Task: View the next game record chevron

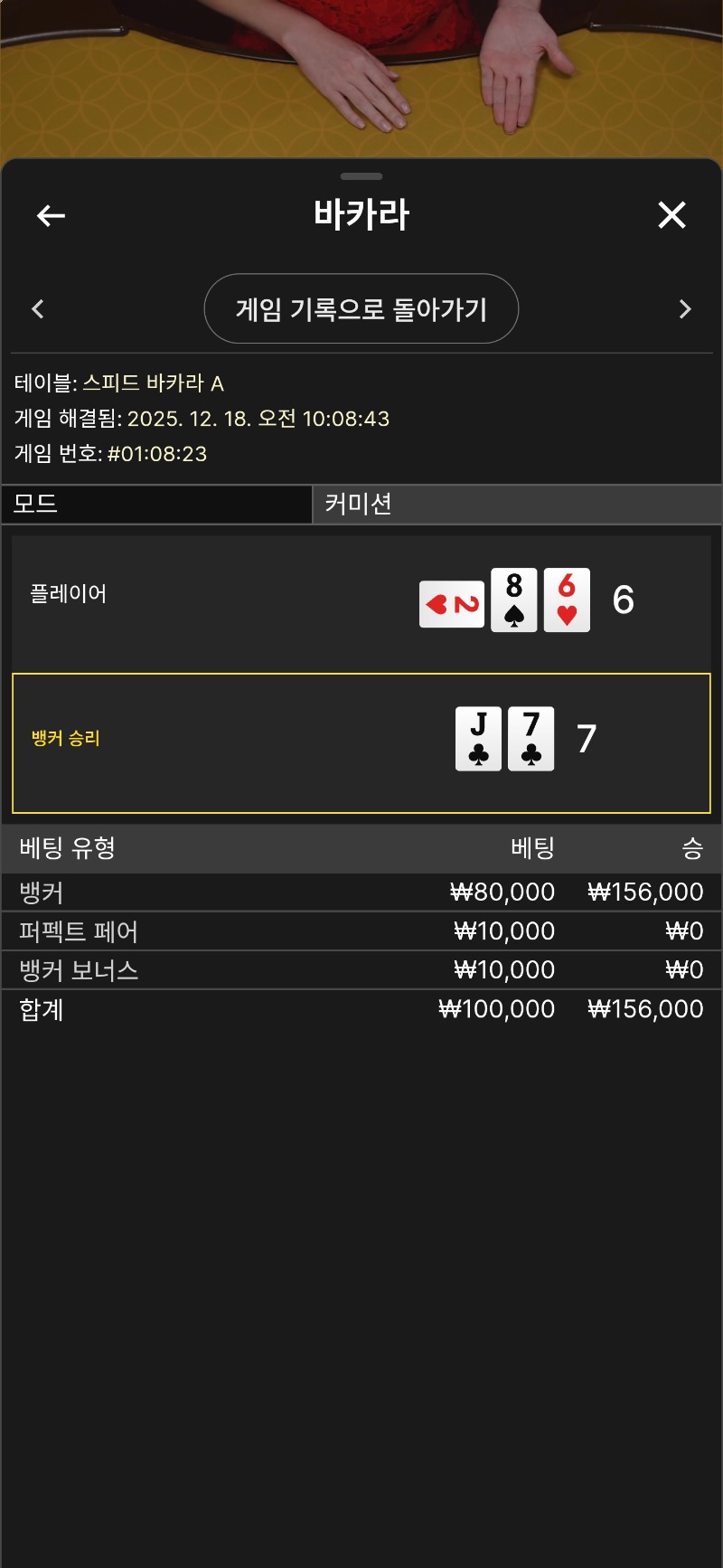Action: tap(684, 309)
